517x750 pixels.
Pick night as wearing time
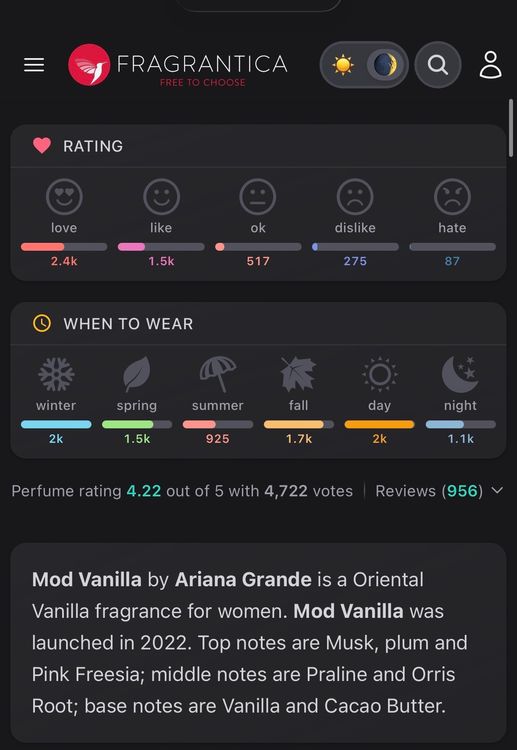tap(460, 375)
